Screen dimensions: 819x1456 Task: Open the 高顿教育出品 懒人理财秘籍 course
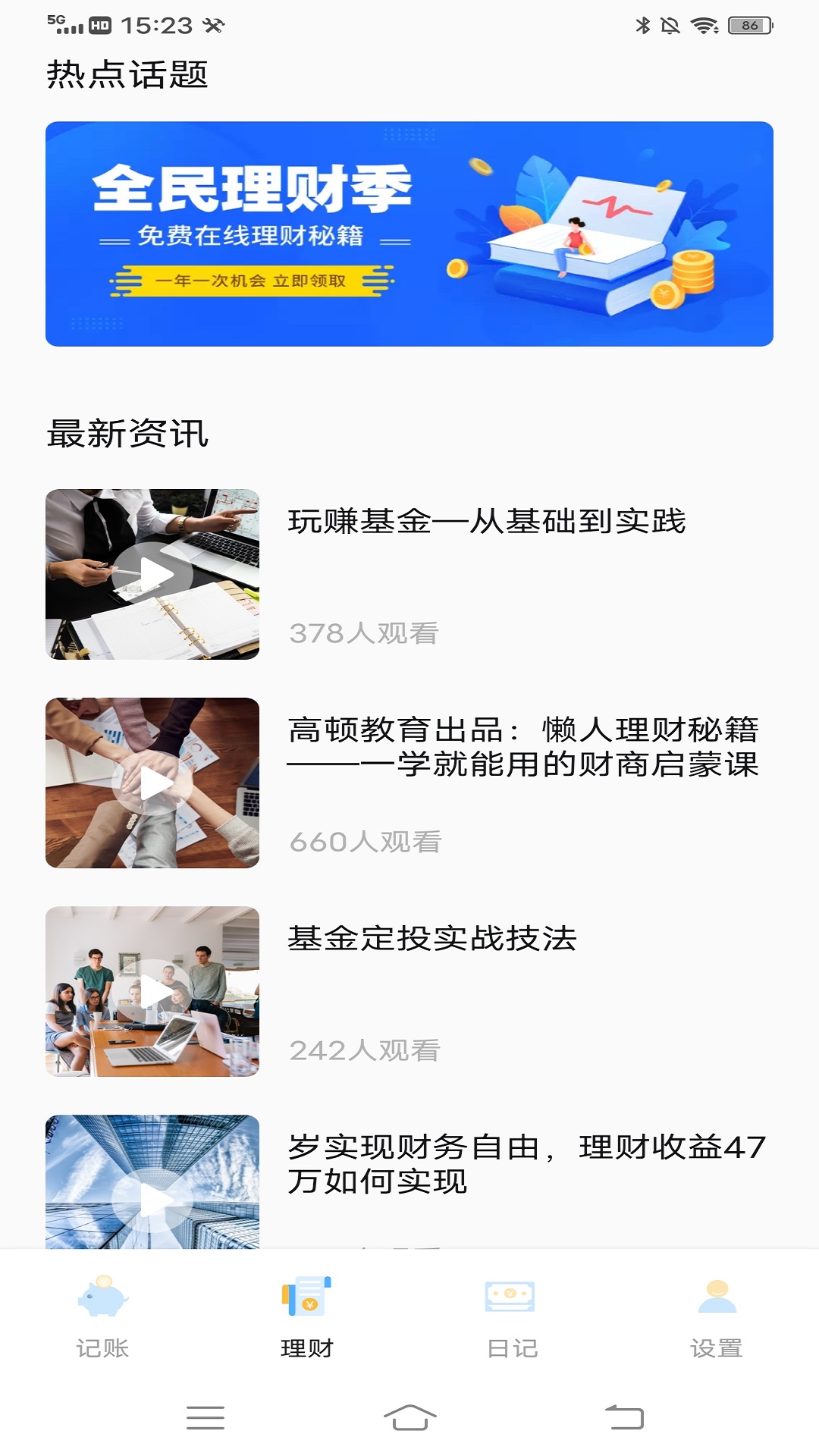(523, 747)
